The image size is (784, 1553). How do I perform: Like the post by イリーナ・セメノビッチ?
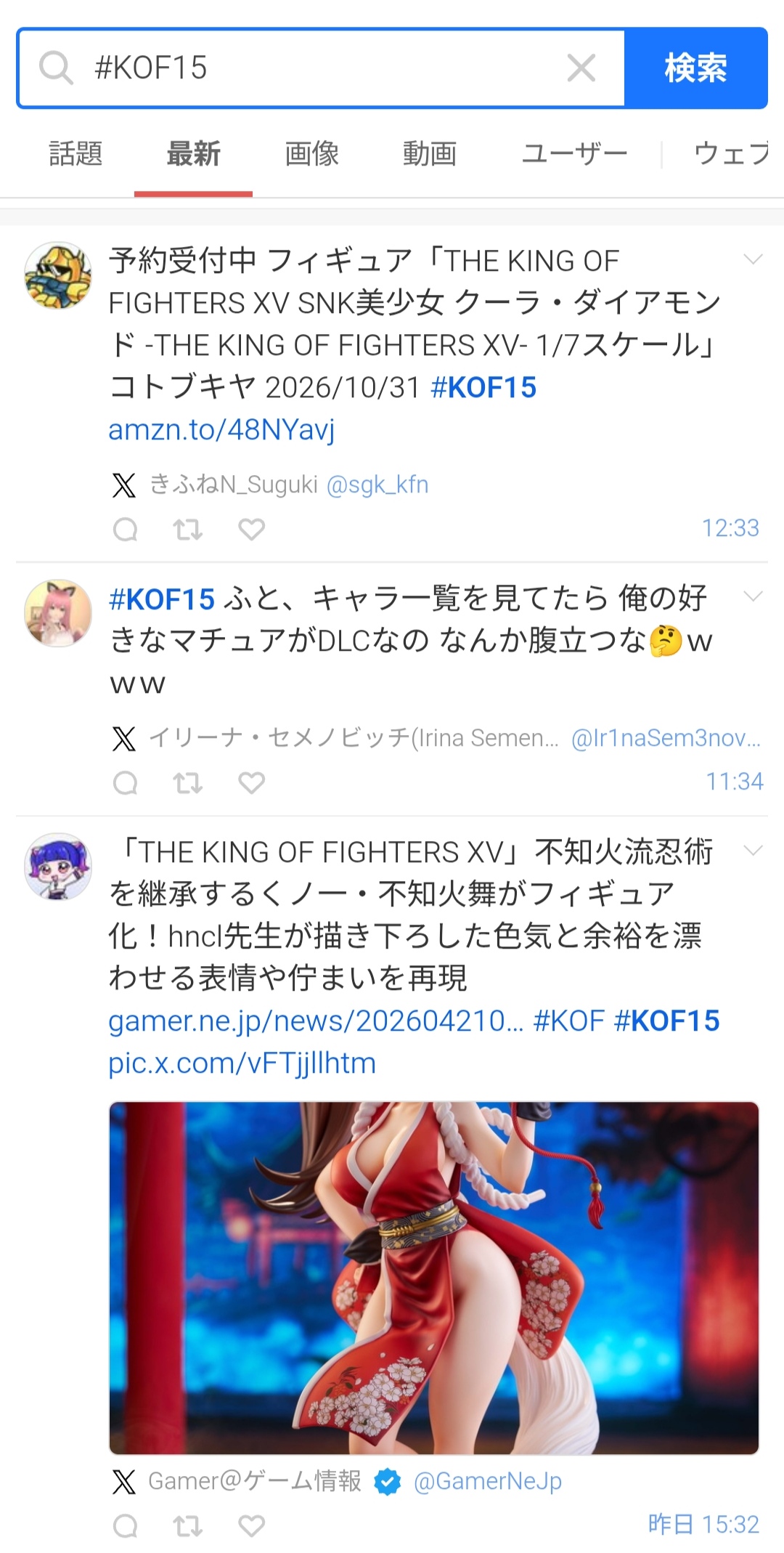coord(251,783)
